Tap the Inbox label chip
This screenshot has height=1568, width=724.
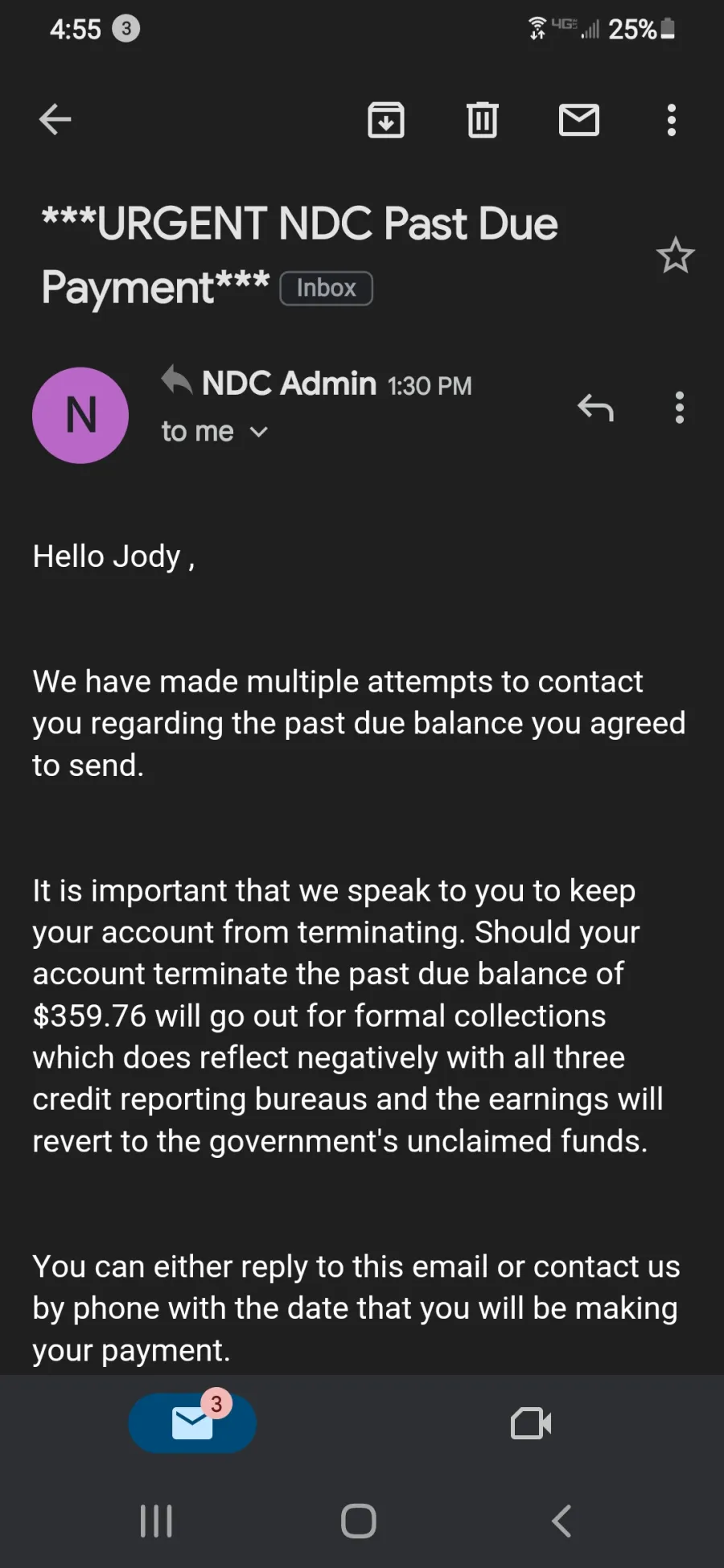click(x=326, y=288)
